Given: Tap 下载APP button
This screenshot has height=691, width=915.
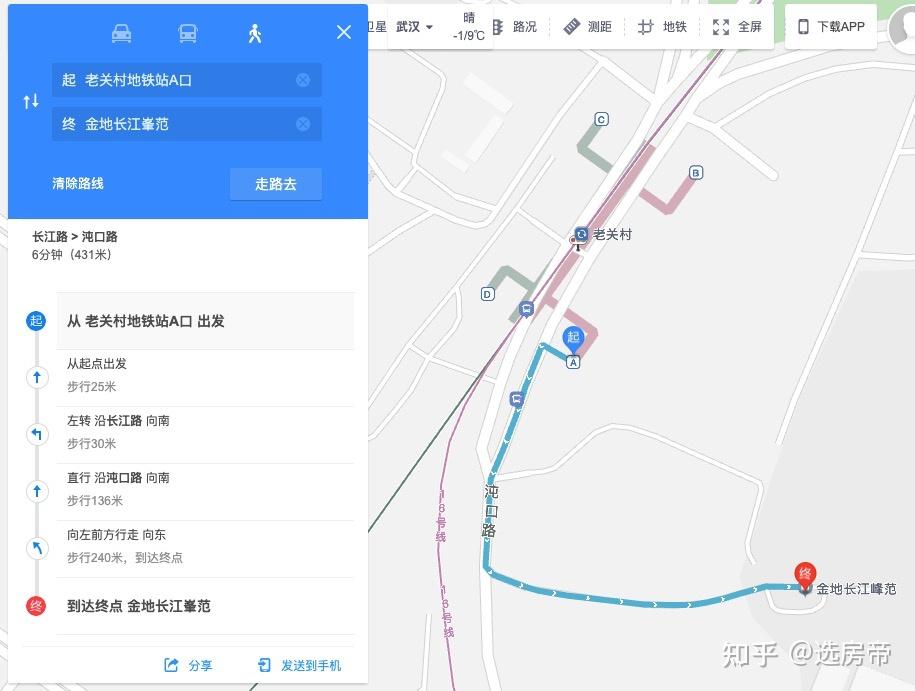Looking at the screenshot, I should 830,27.
